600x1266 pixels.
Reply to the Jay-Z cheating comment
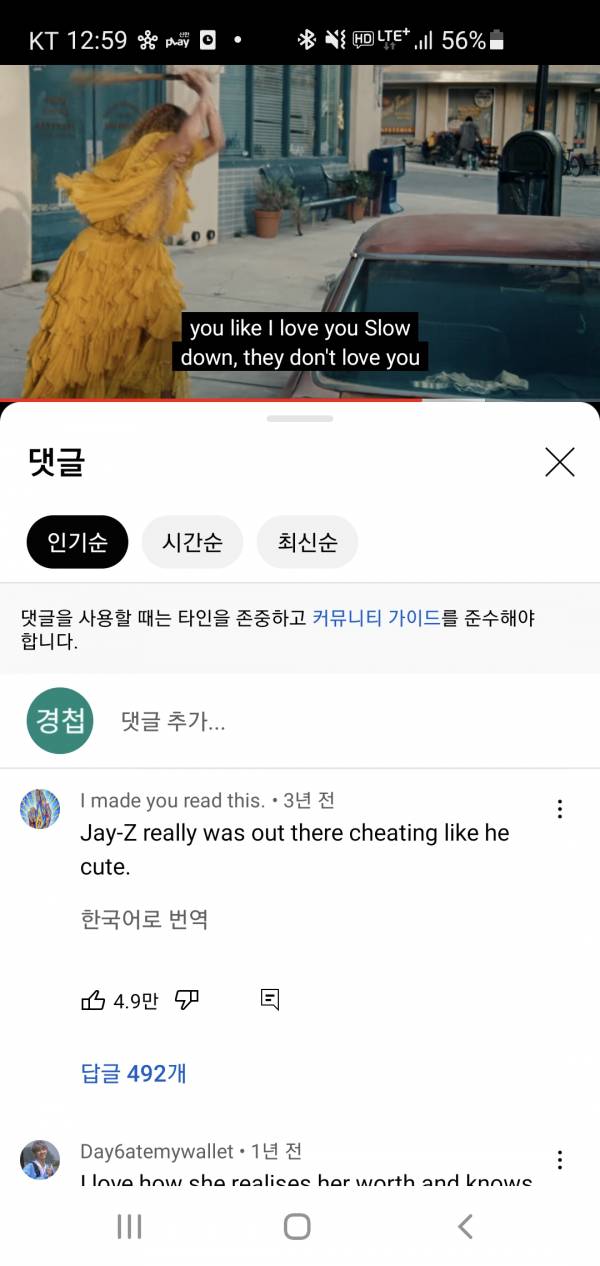[269, 999]
